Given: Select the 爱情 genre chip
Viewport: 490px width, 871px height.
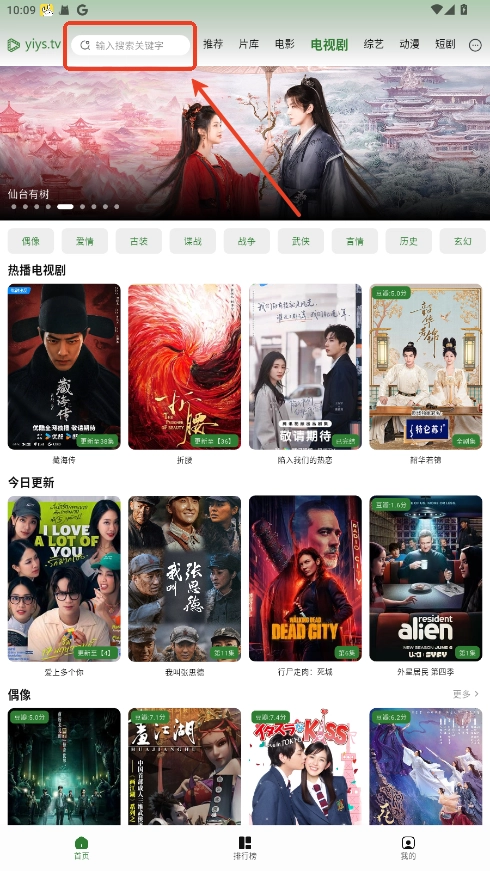Looking at the screenshot, I should [85, 241].
